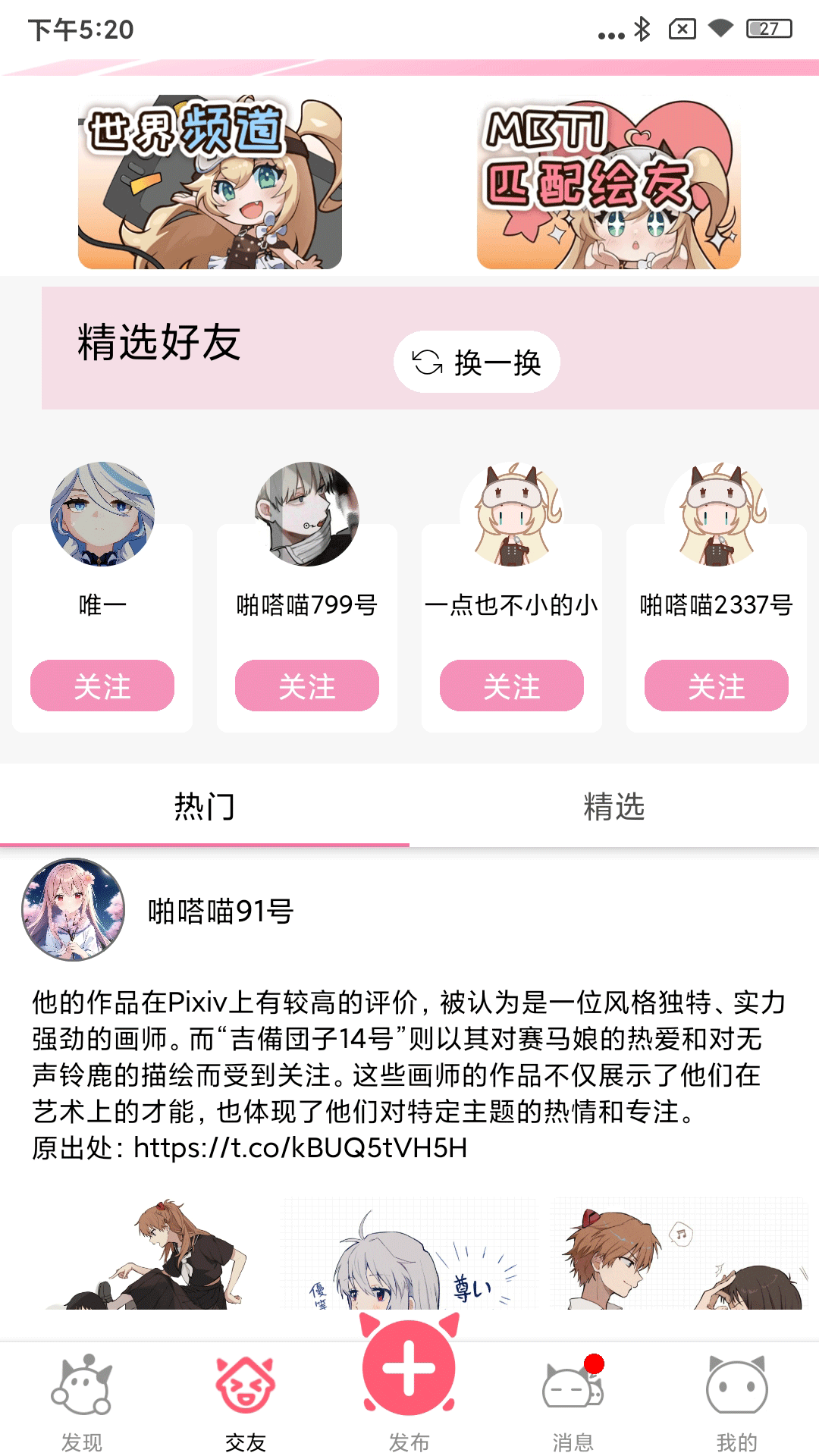
Task: Follow 啪嗒喵2337号
Action: pos(717,686)
